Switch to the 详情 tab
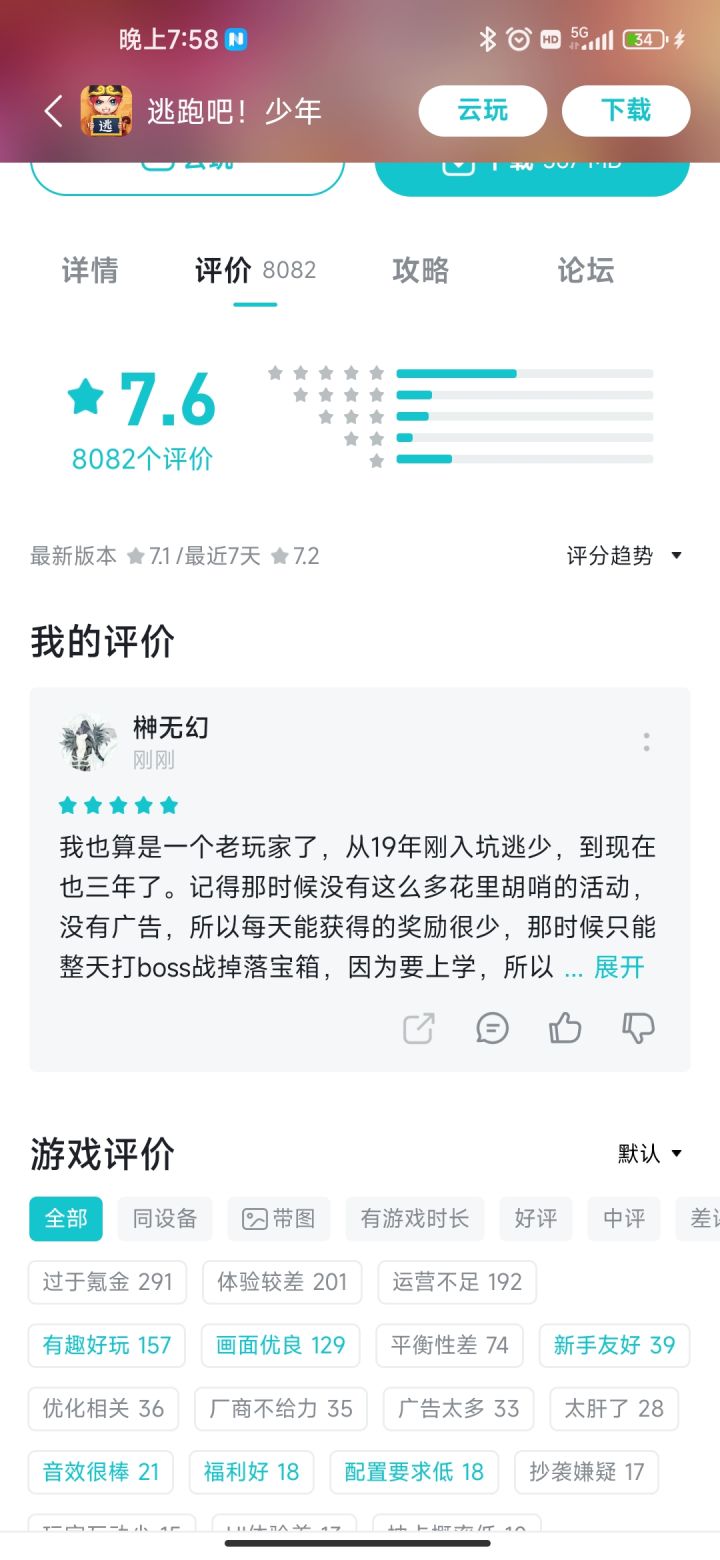Screen dimensions: 720x1560 click(x=90, y=270)
